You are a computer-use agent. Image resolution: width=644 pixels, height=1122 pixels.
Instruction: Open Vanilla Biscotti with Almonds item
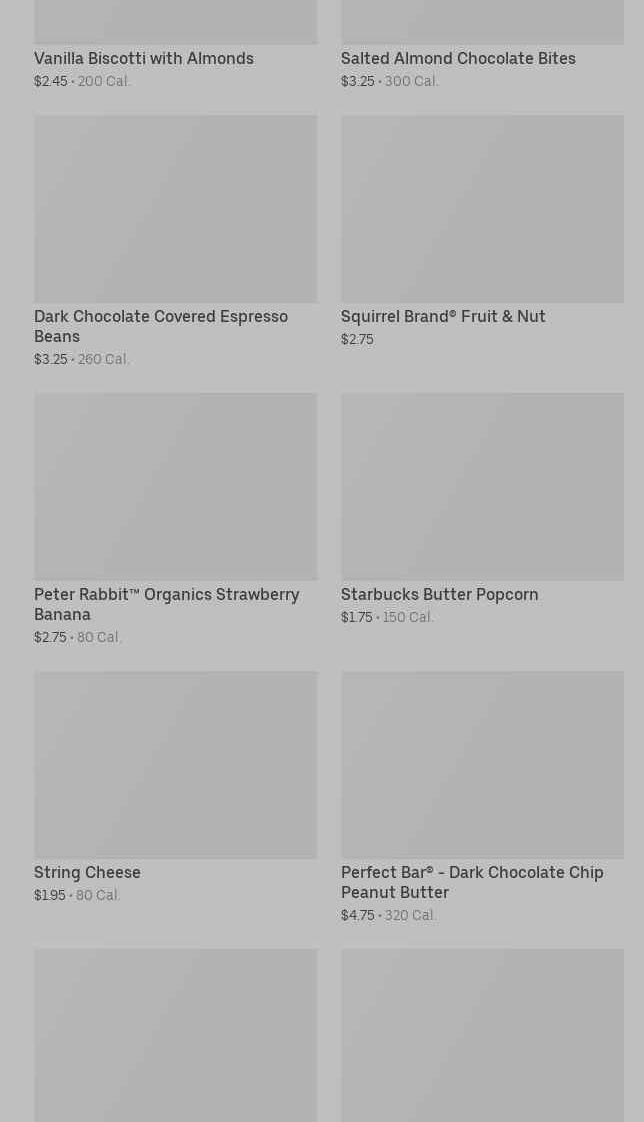click(x=144, y=58)
